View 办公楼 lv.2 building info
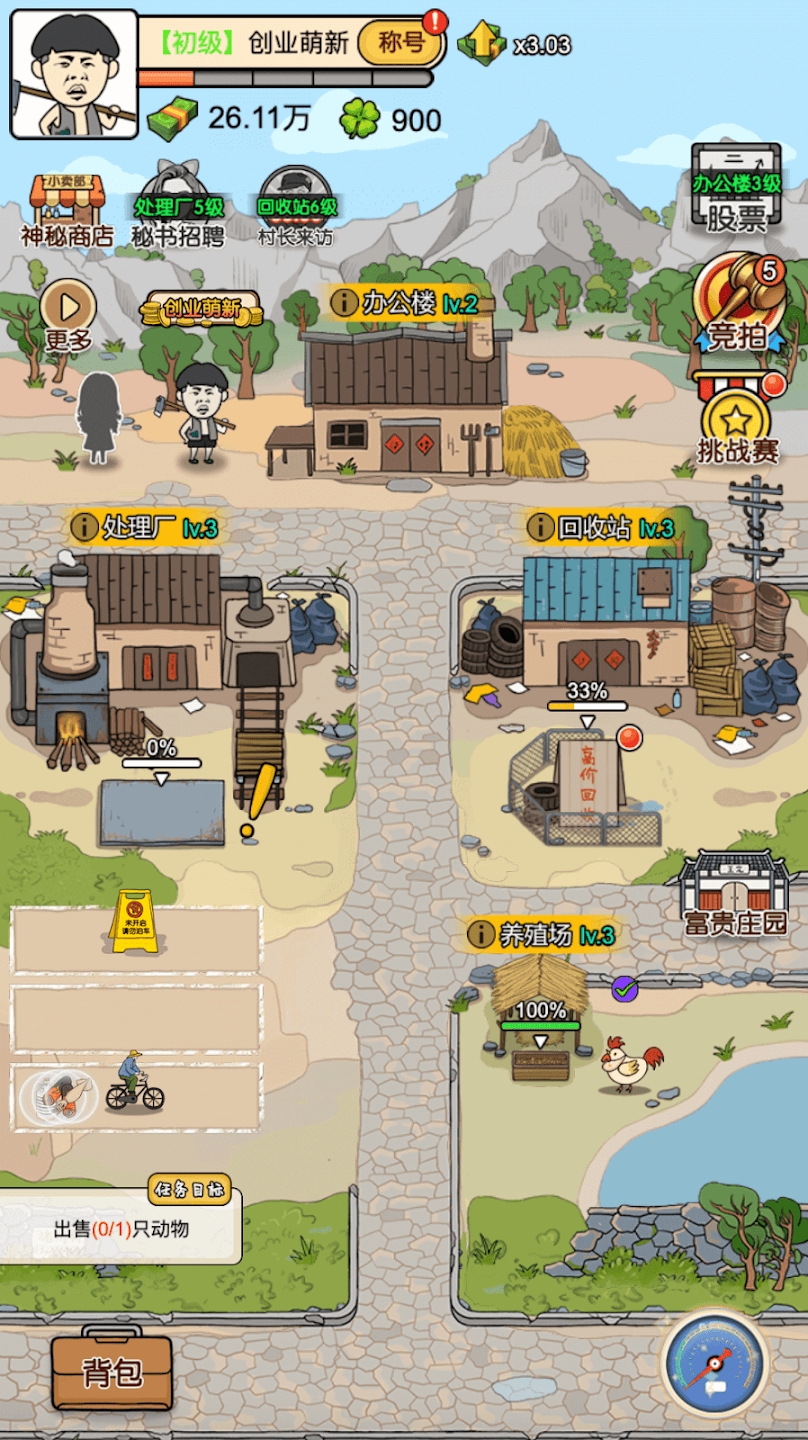Screen dimensions: 808x1440 point(344,303)
